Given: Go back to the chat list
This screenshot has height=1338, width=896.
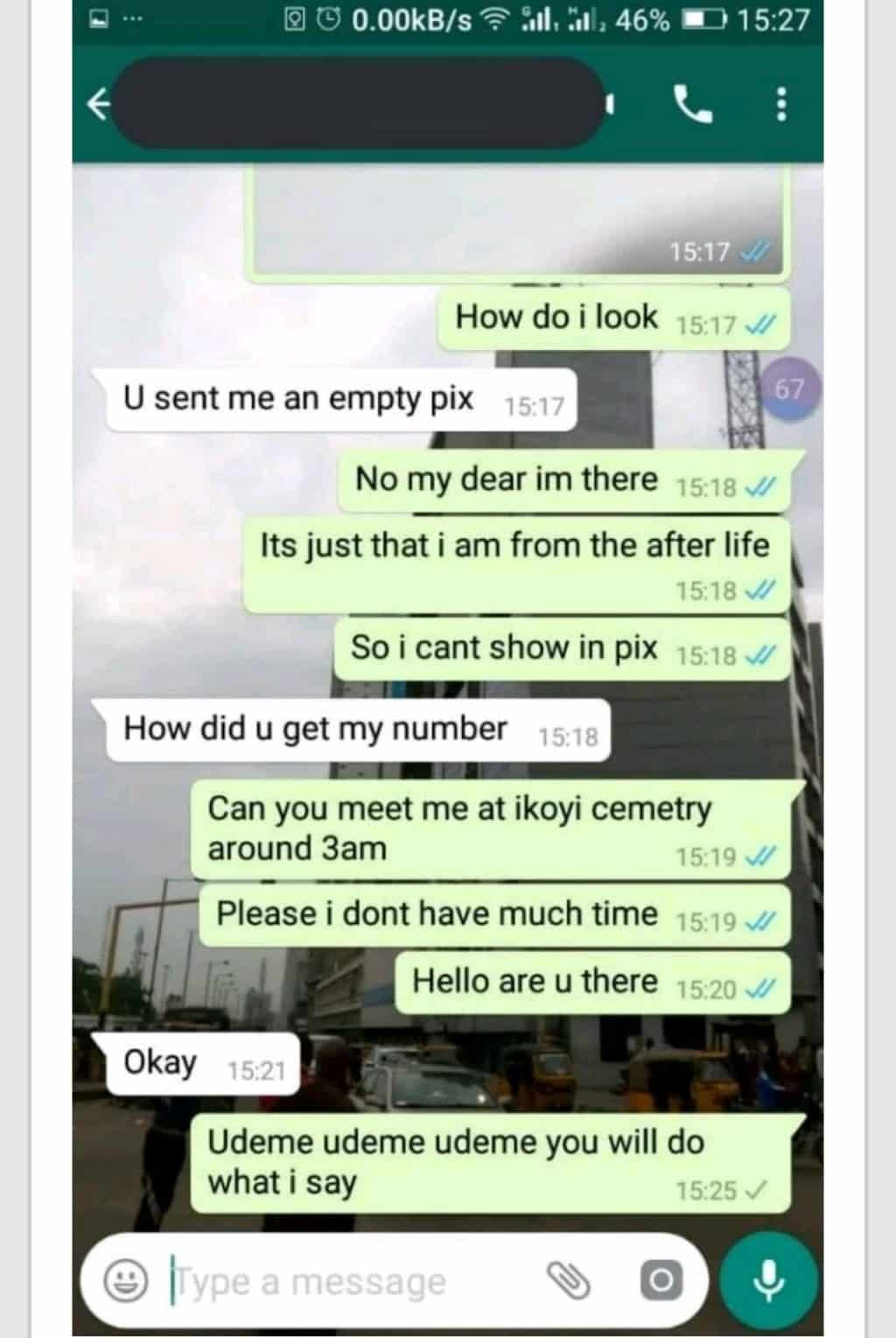Looking at the screenshot, I should pos(98,105).
